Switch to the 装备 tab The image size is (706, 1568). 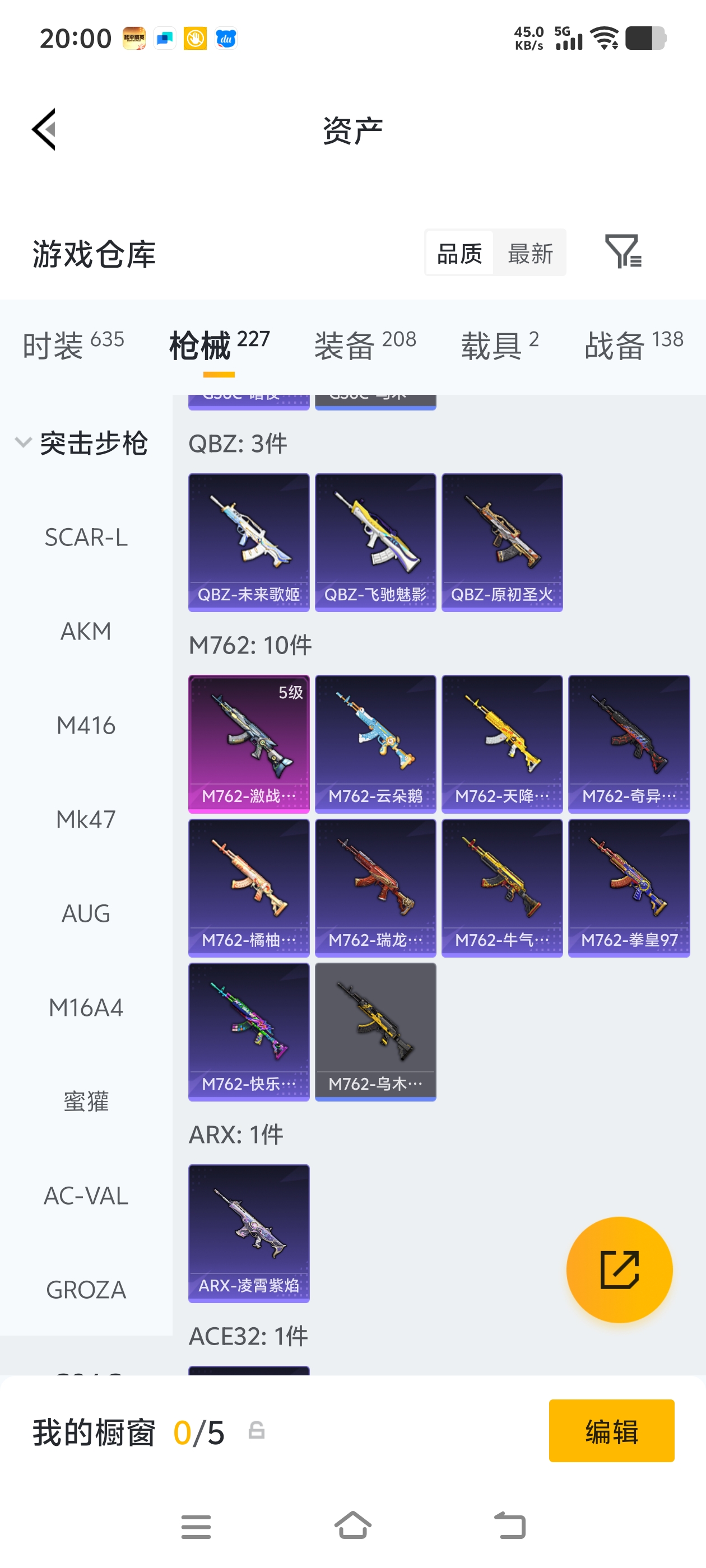(365, 344)
